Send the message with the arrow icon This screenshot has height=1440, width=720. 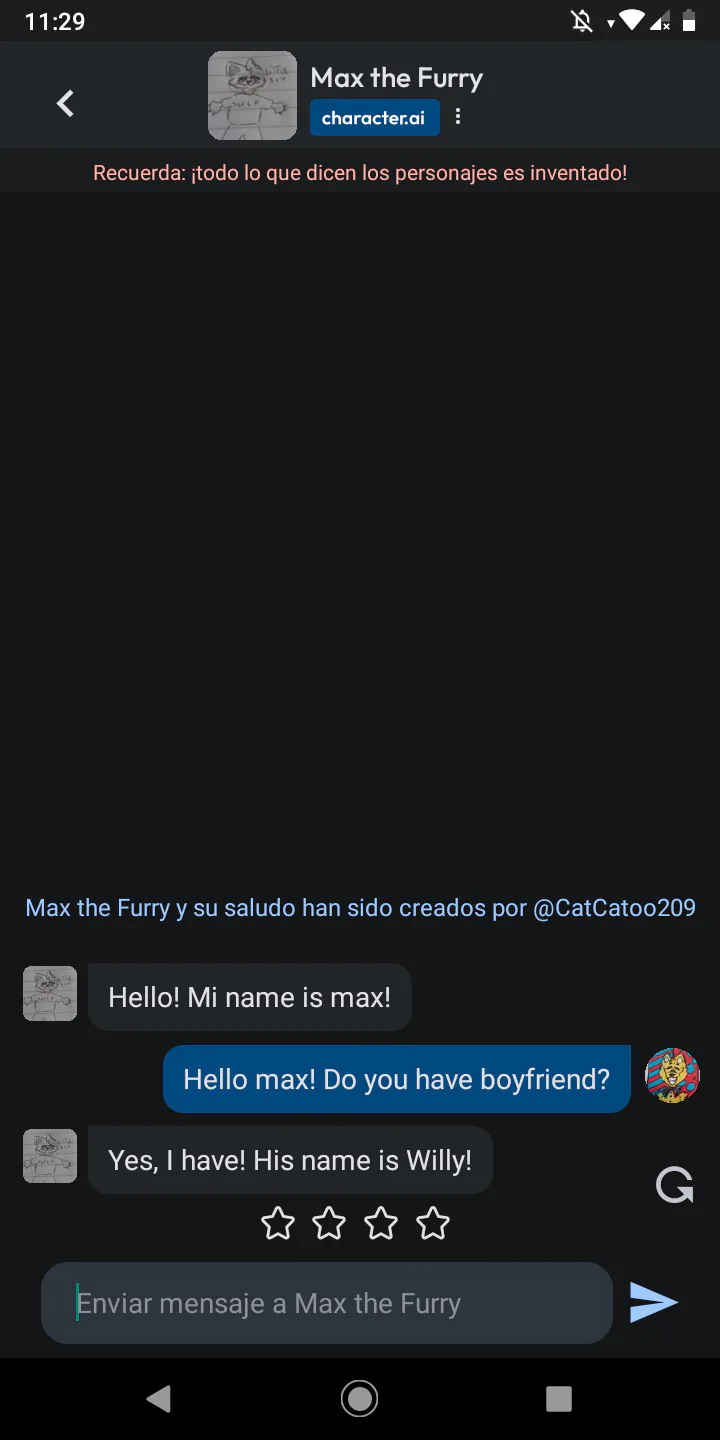click(x=654, y=1303)
